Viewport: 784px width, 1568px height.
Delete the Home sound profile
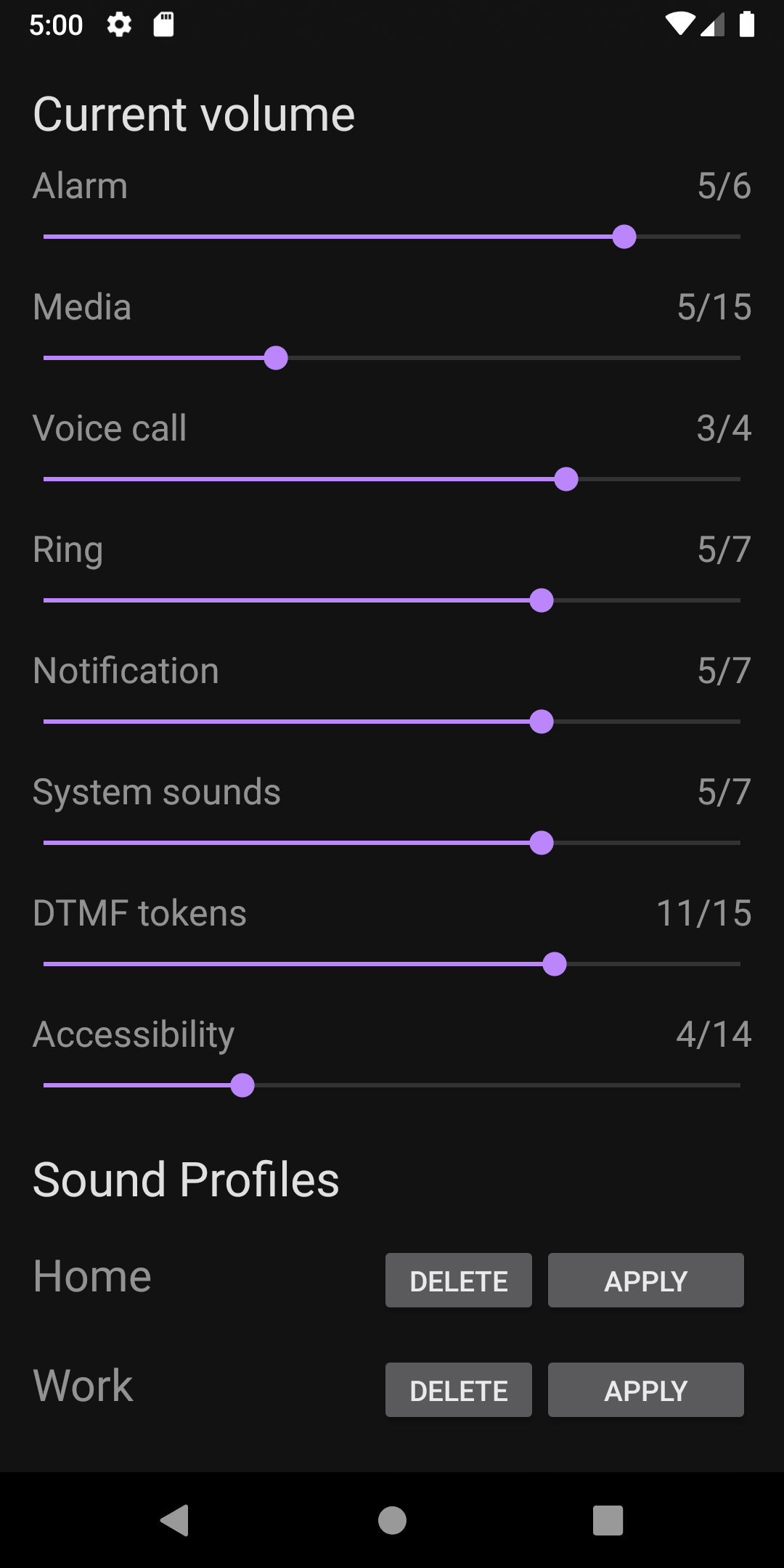(x=458, y=1281)
